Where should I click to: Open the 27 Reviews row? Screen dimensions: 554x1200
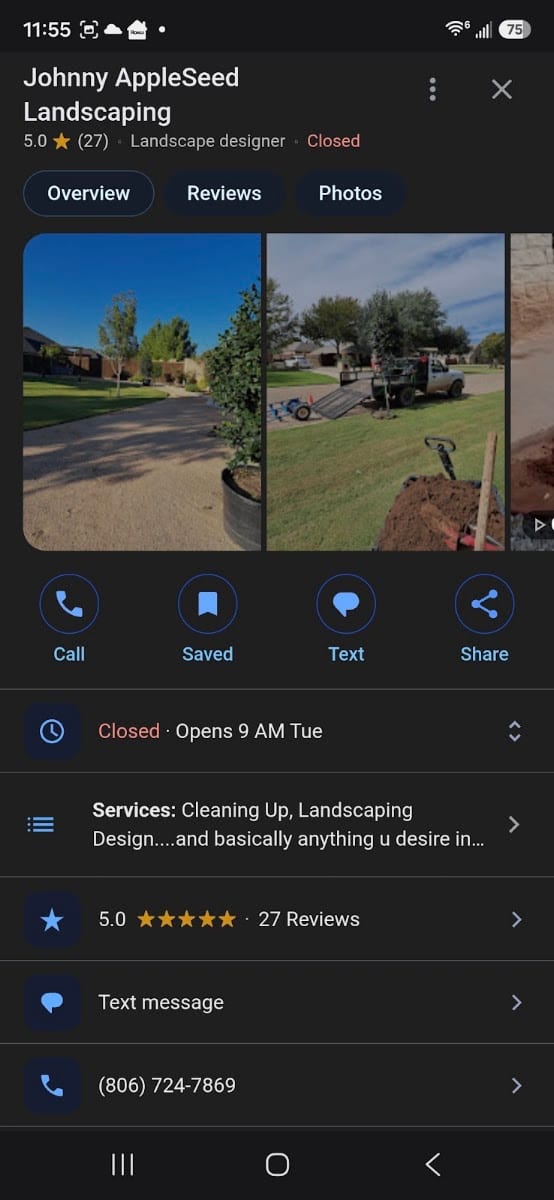click(277, 919)
